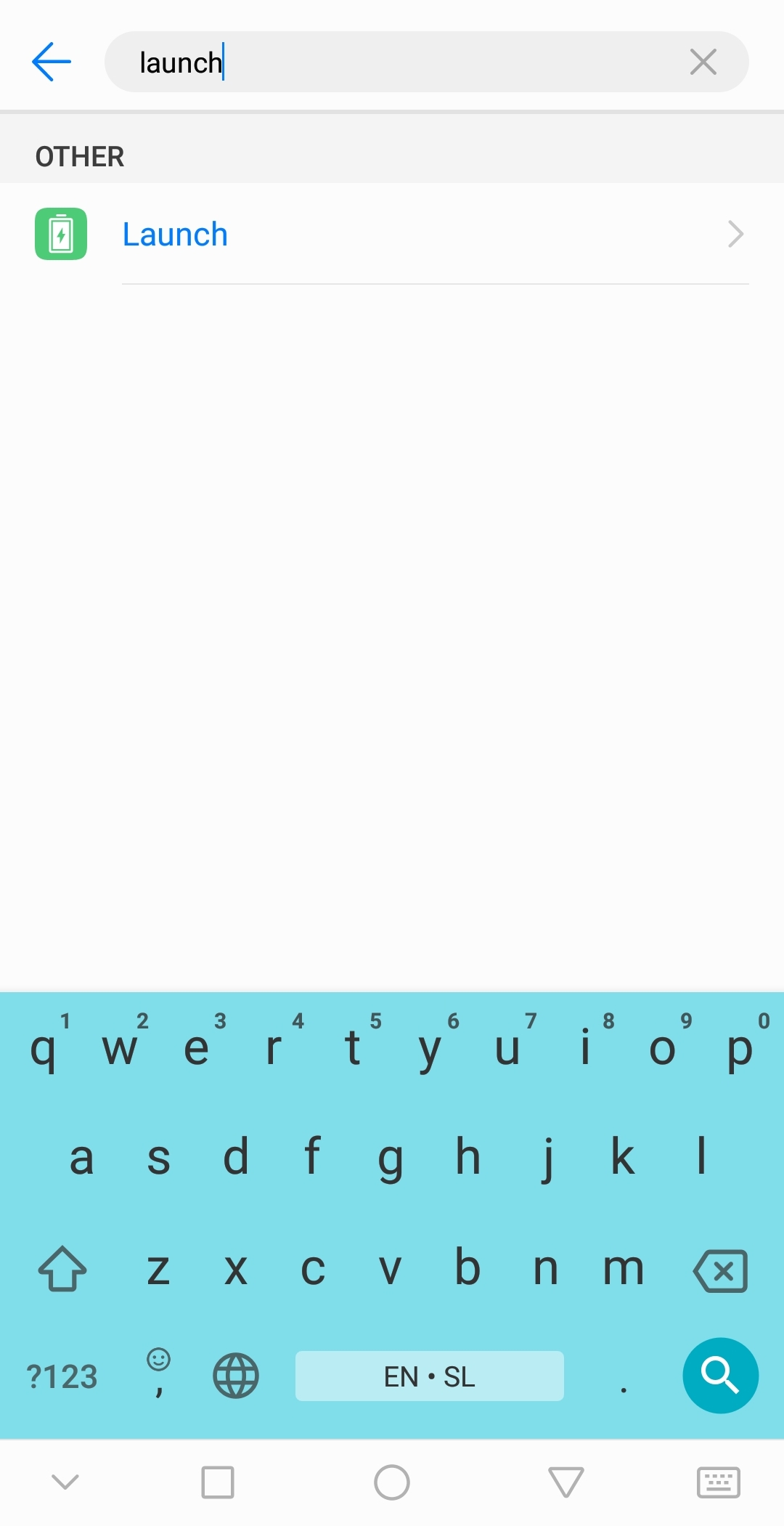
Task: Tap the search field containing launch
Action: 427,62
